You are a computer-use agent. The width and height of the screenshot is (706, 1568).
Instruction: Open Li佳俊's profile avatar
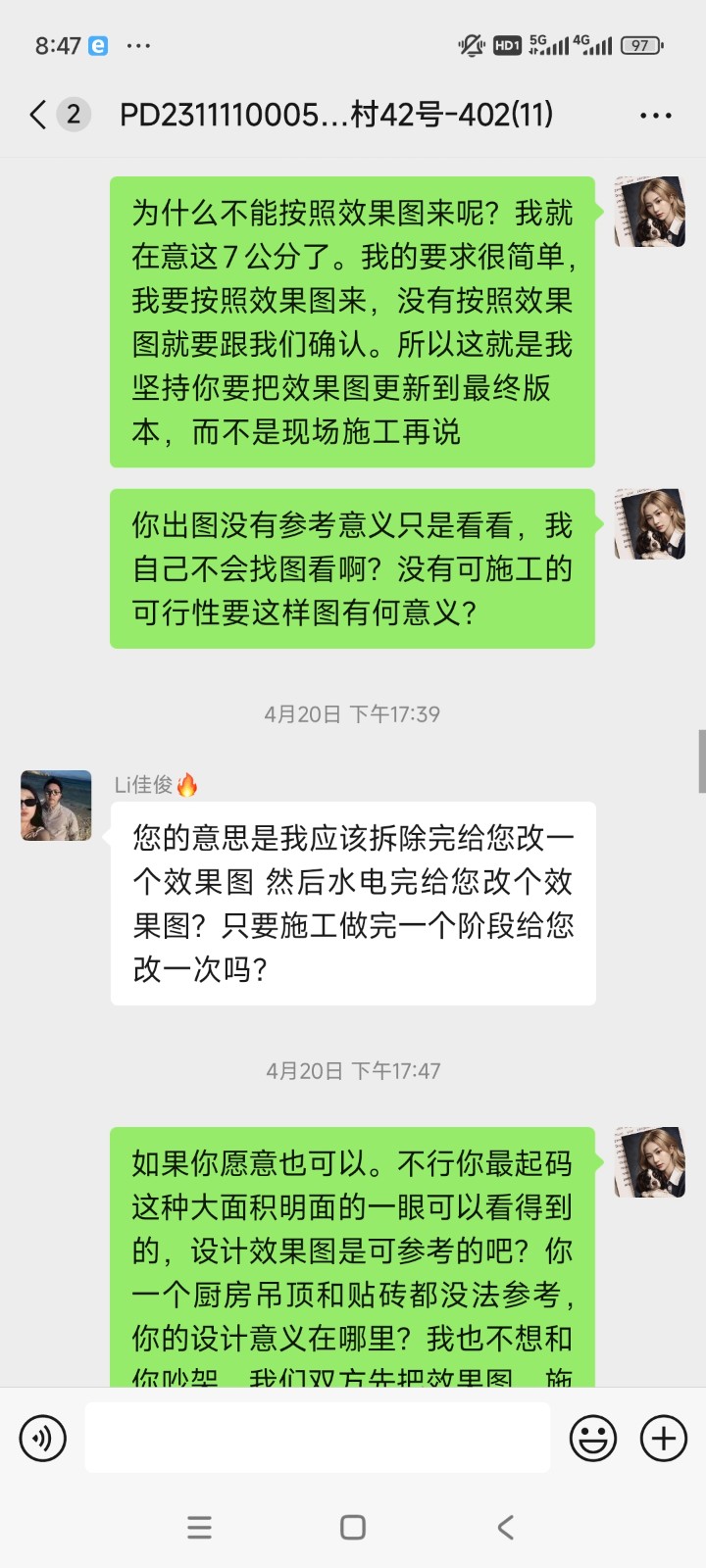point(57,806)
